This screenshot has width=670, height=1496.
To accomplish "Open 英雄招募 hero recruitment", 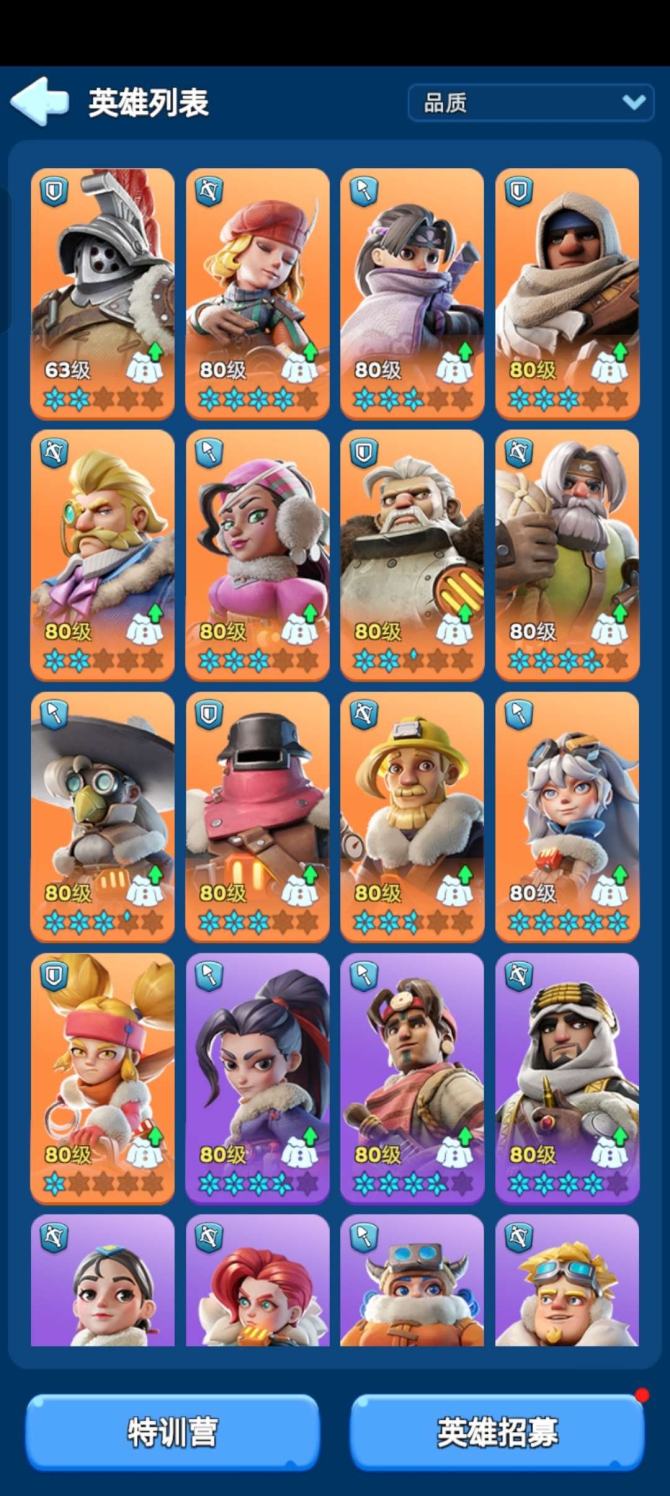I will pos(497,1431).
